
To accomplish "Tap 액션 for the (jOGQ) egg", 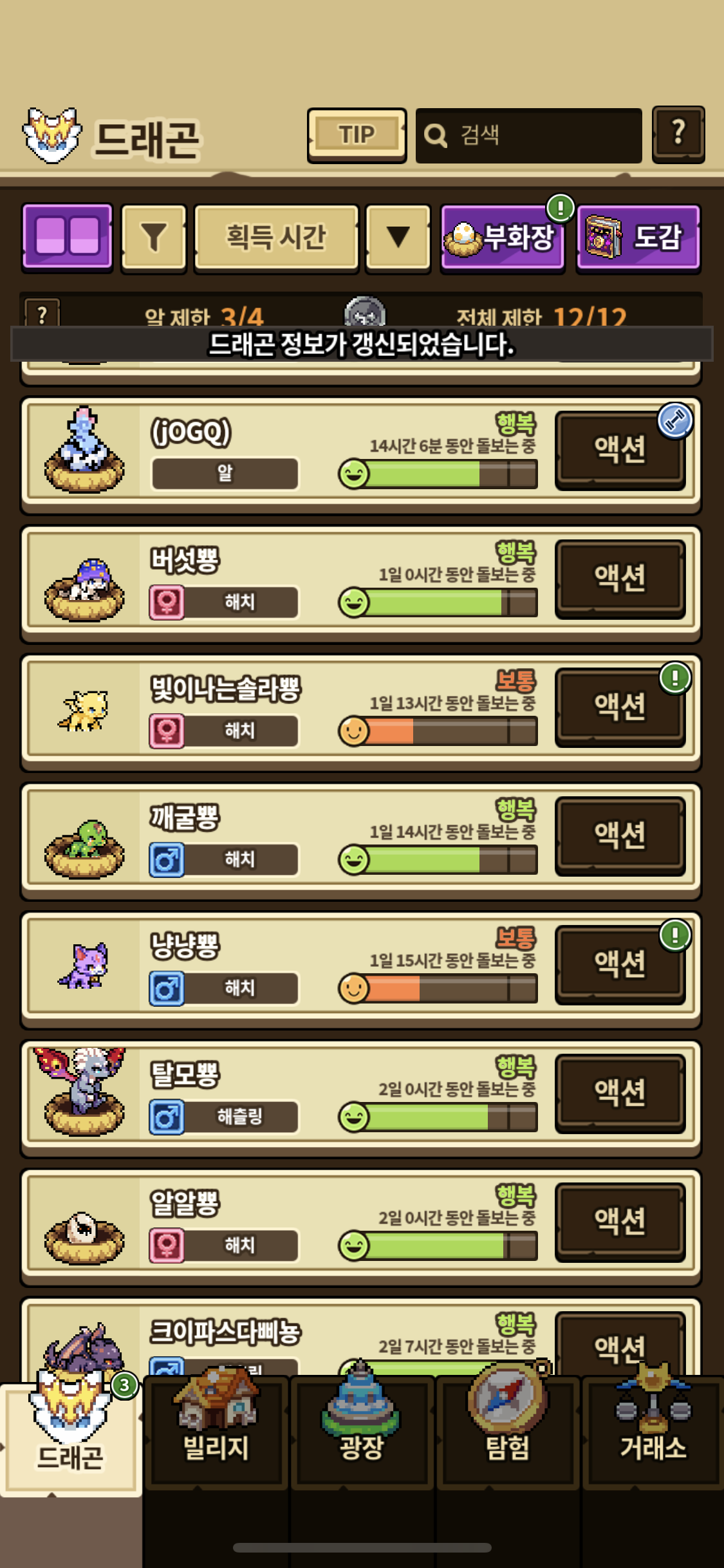I will pyautogui.click(x=620, y=449).
